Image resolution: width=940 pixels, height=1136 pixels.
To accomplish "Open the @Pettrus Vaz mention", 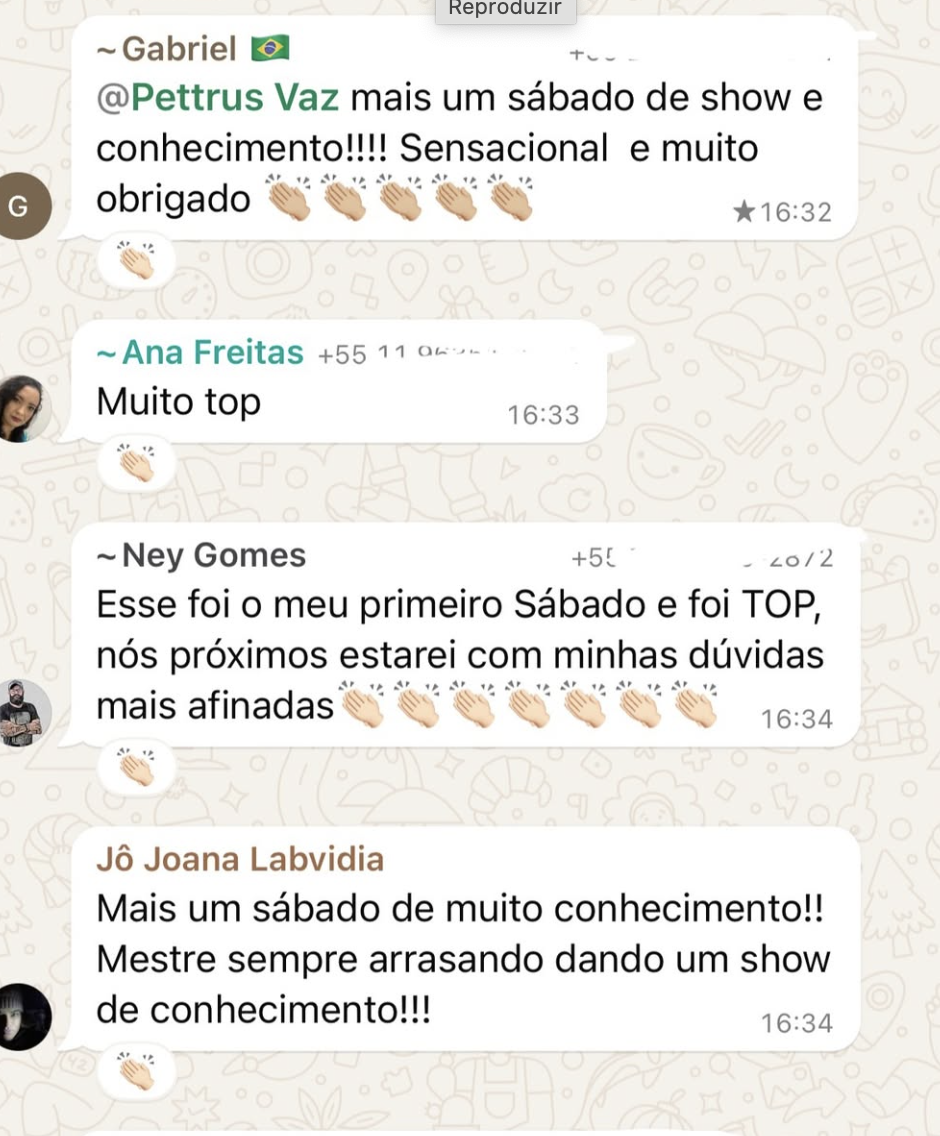I will 218,99.
